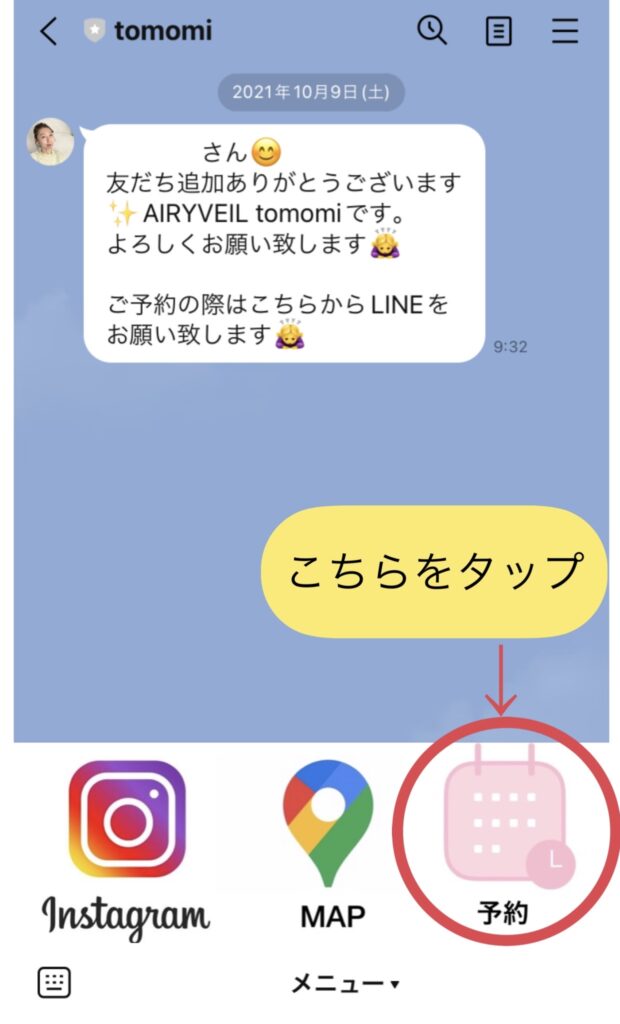Screen dimensions: 620x1024
Task: Search within this chat
Action: [x=432, y=31]
